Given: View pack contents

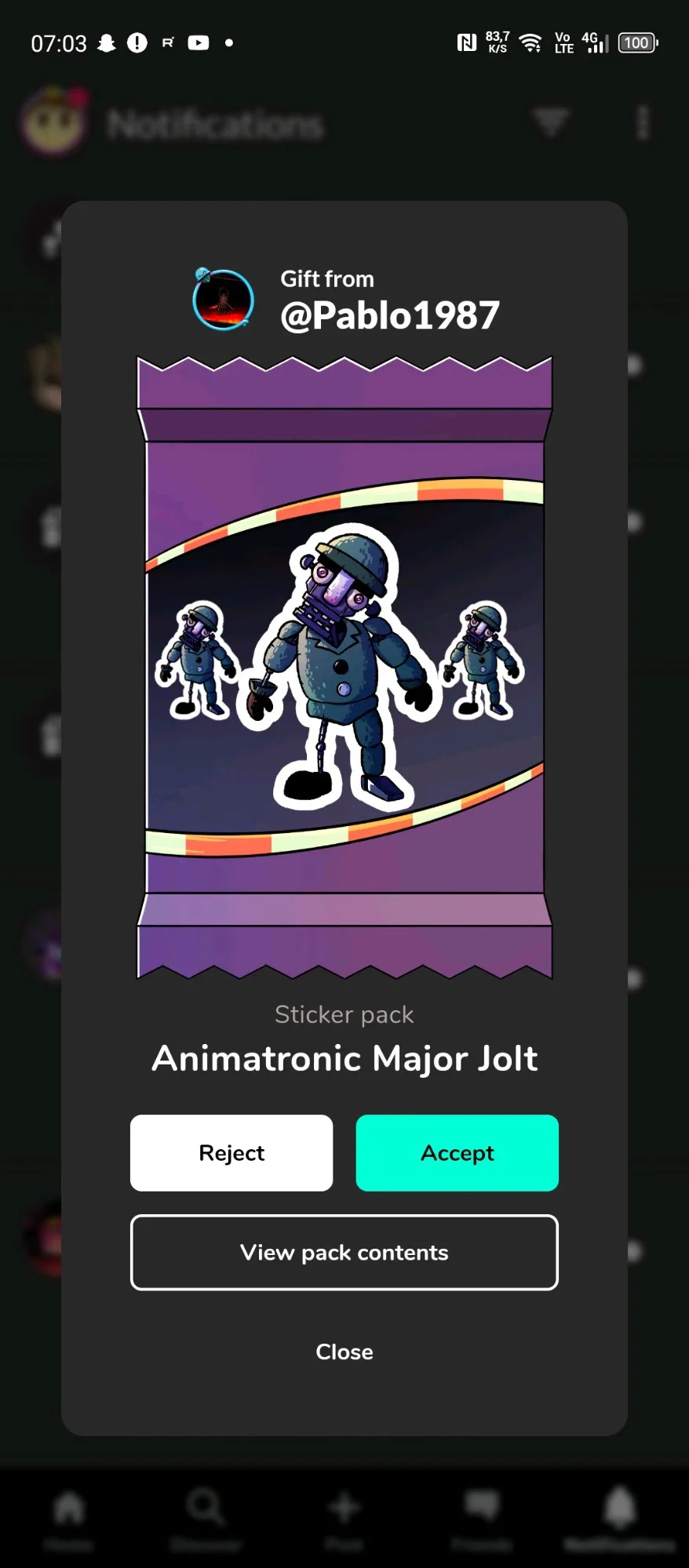Looking at the screenshot, I should 344,1252.
